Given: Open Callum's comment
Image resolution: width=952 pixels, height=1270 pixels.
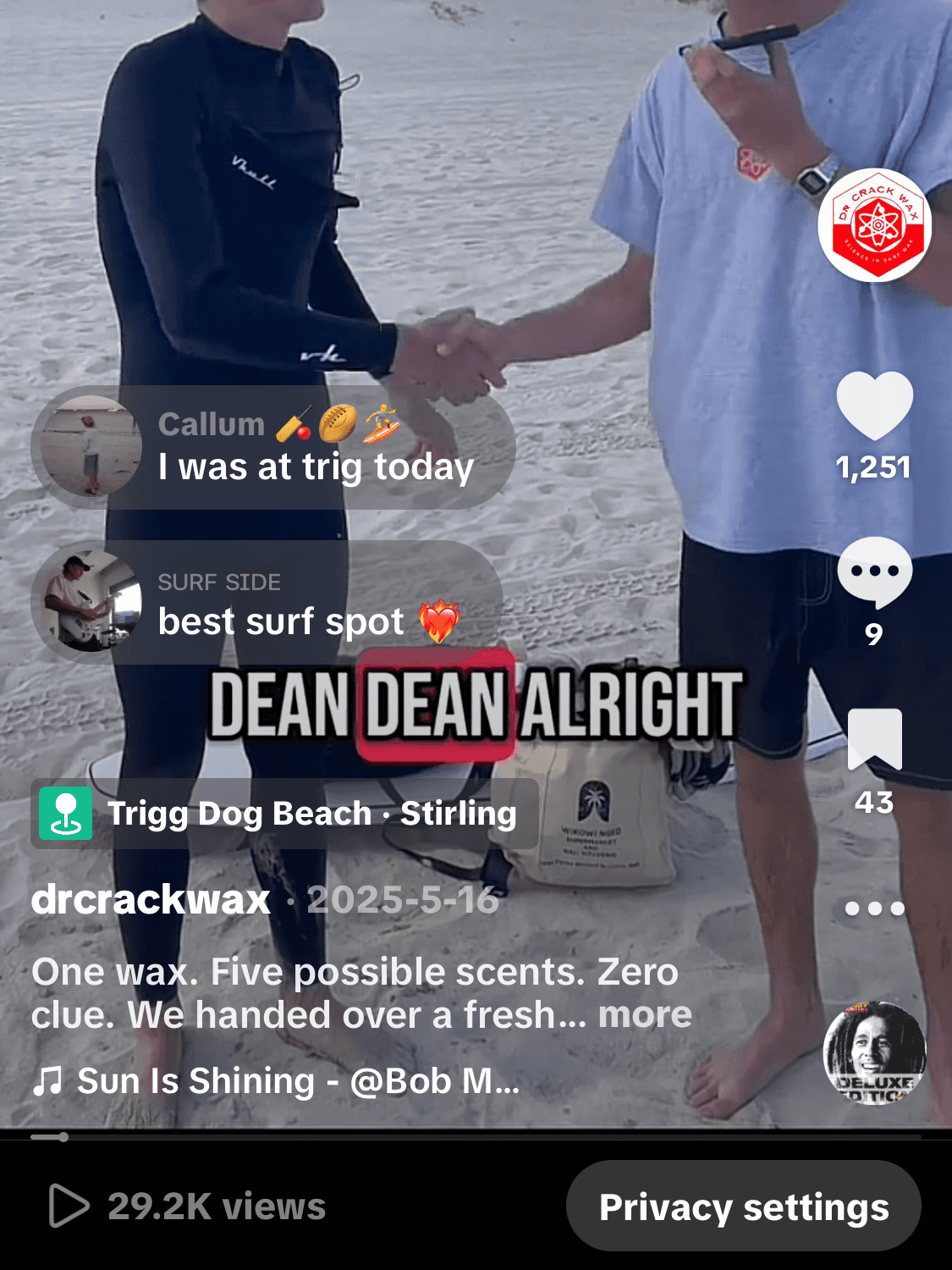Looking at the screenshot, I should [x=272, y=448].
